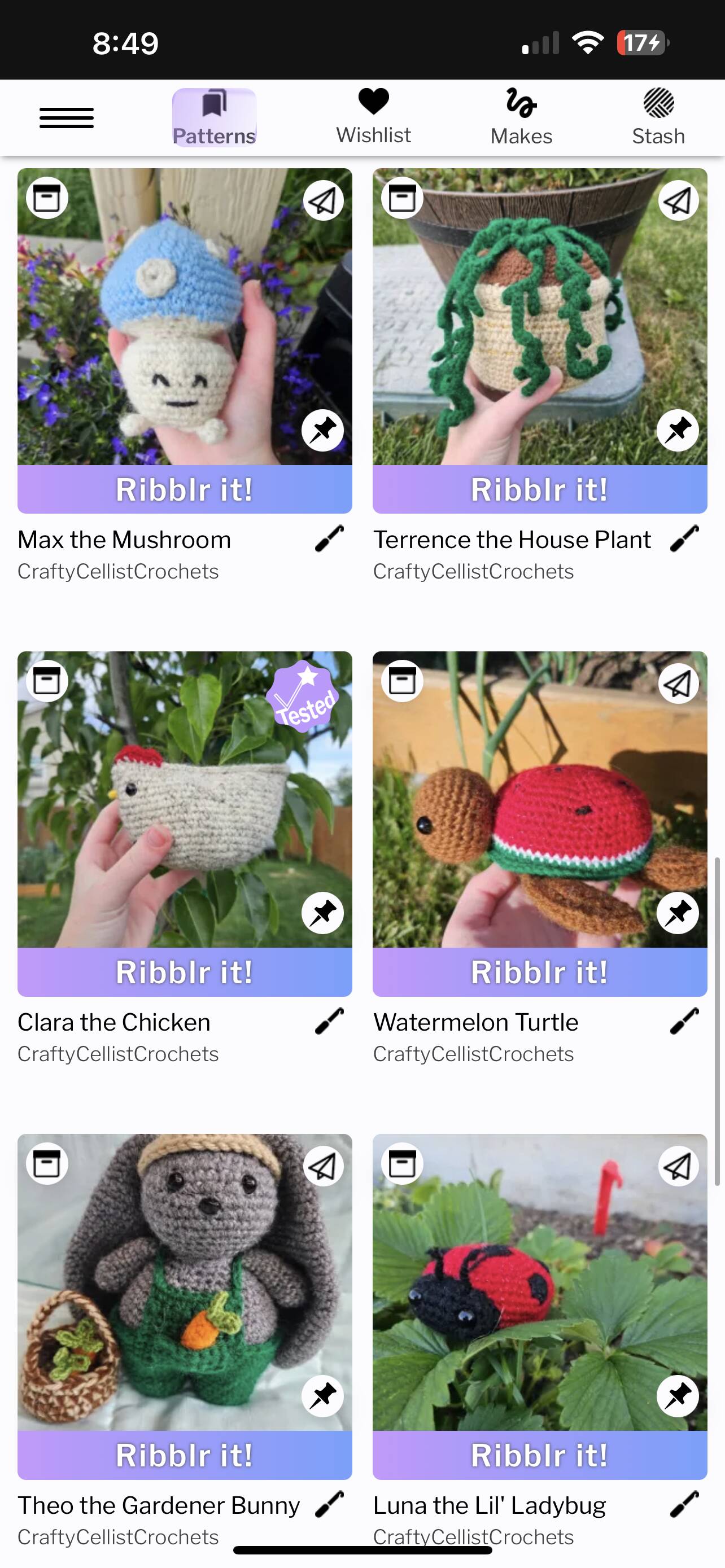Open the hamburger menu
Screen dimensions: 725x1568
(67, 117)
